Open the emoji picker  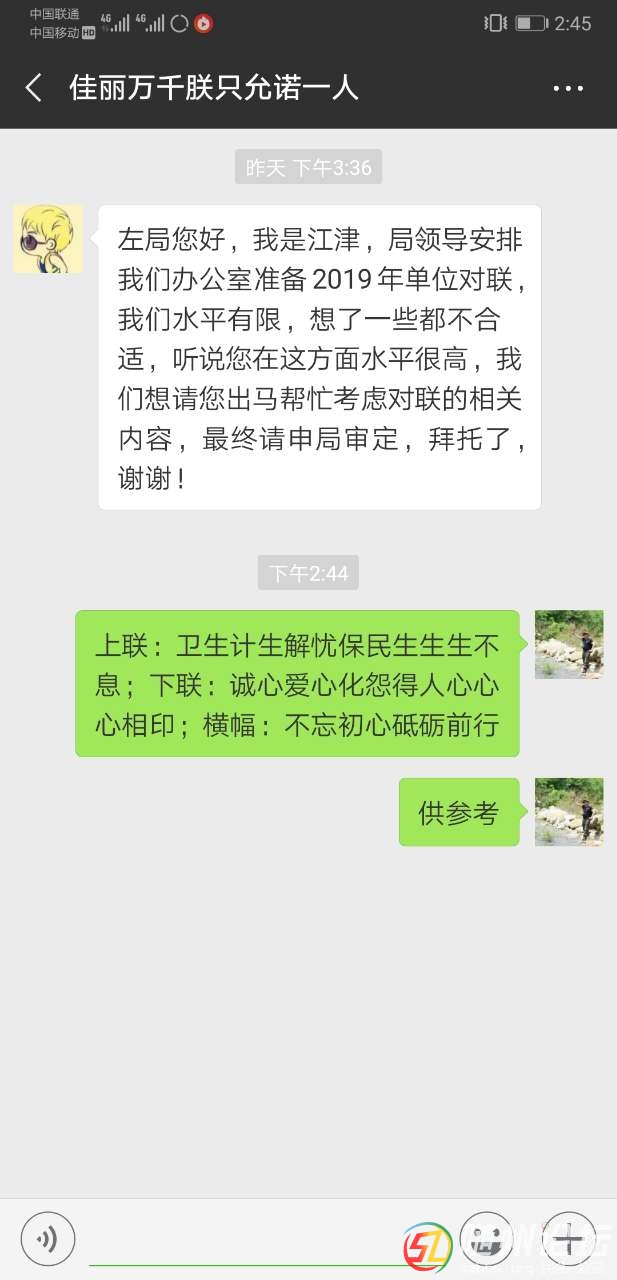coord(487,1240)
